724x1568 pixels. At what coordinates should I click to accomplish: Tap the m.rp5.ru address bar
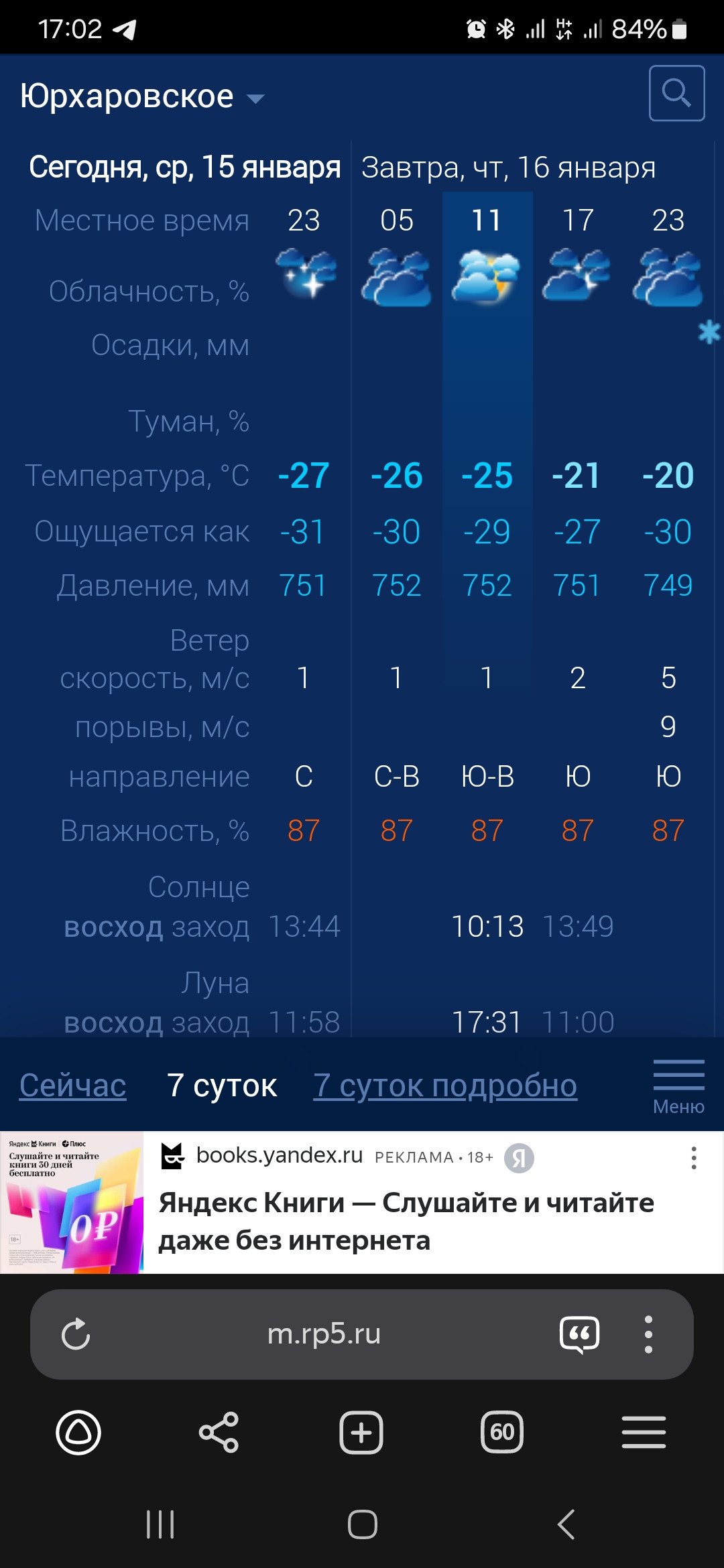coord(324,1334)
